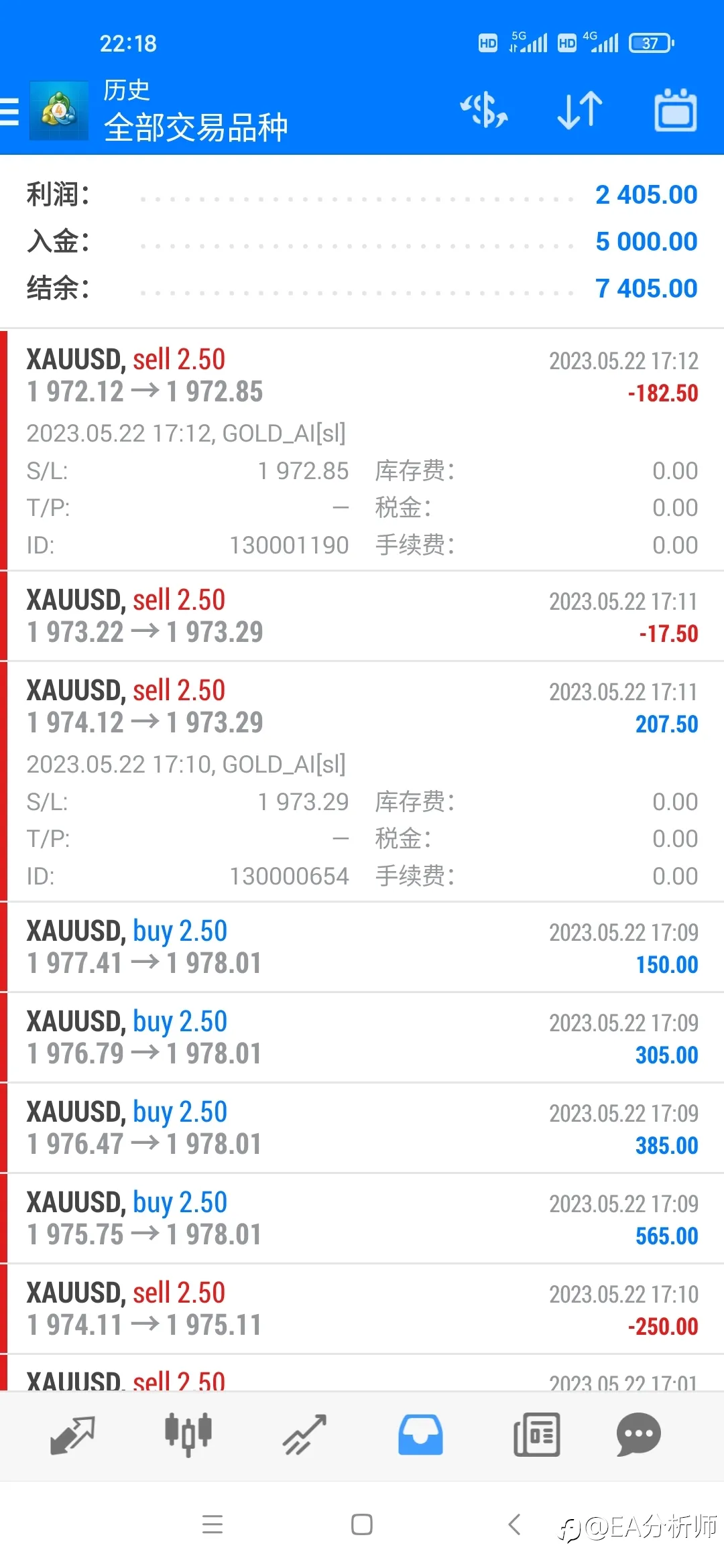The image size is (724, 1568).
Task: Select the History inbox tab
Action: click(420, 1435)
